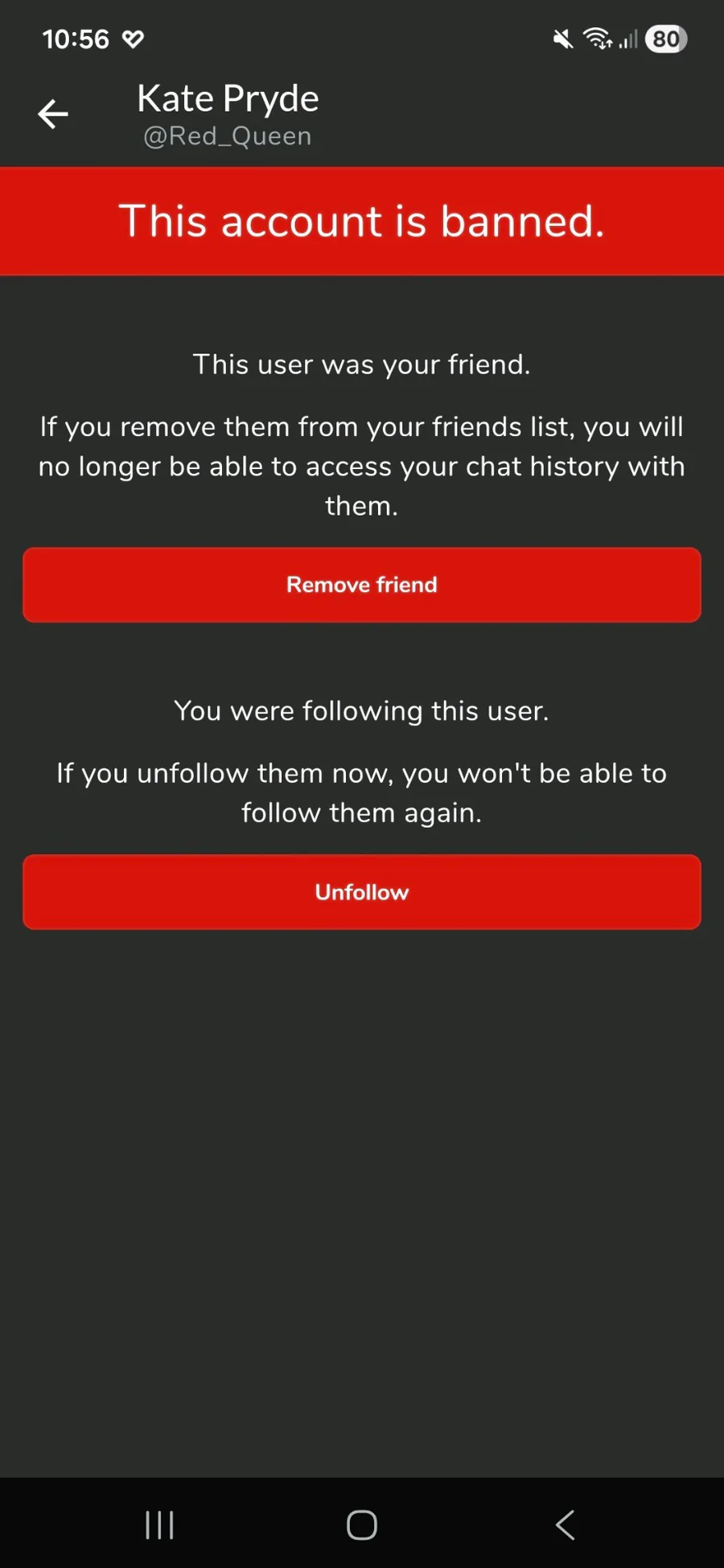
Task: Unfollow this banned user
Action: 362,892
